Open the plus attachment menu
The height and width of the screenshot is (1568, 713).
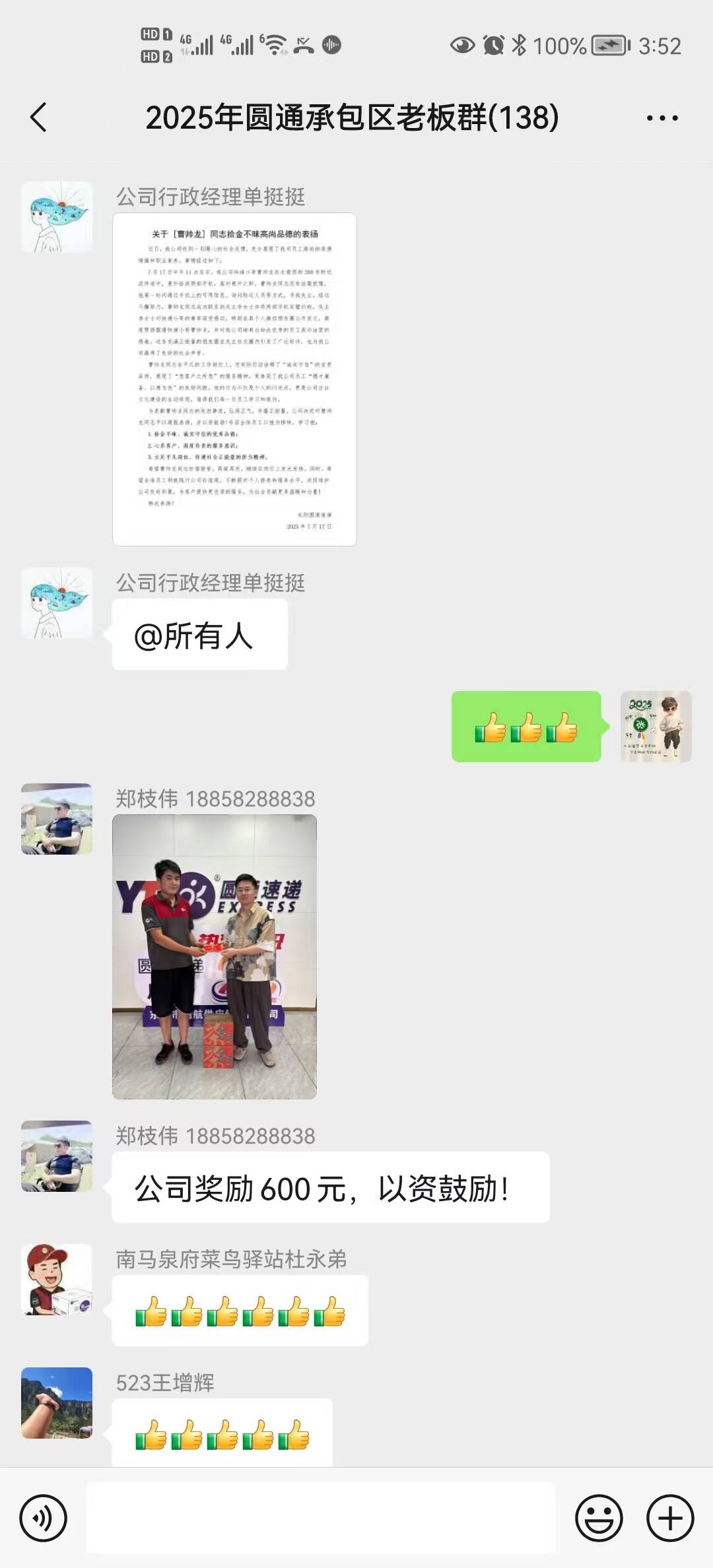point(669,1518)
